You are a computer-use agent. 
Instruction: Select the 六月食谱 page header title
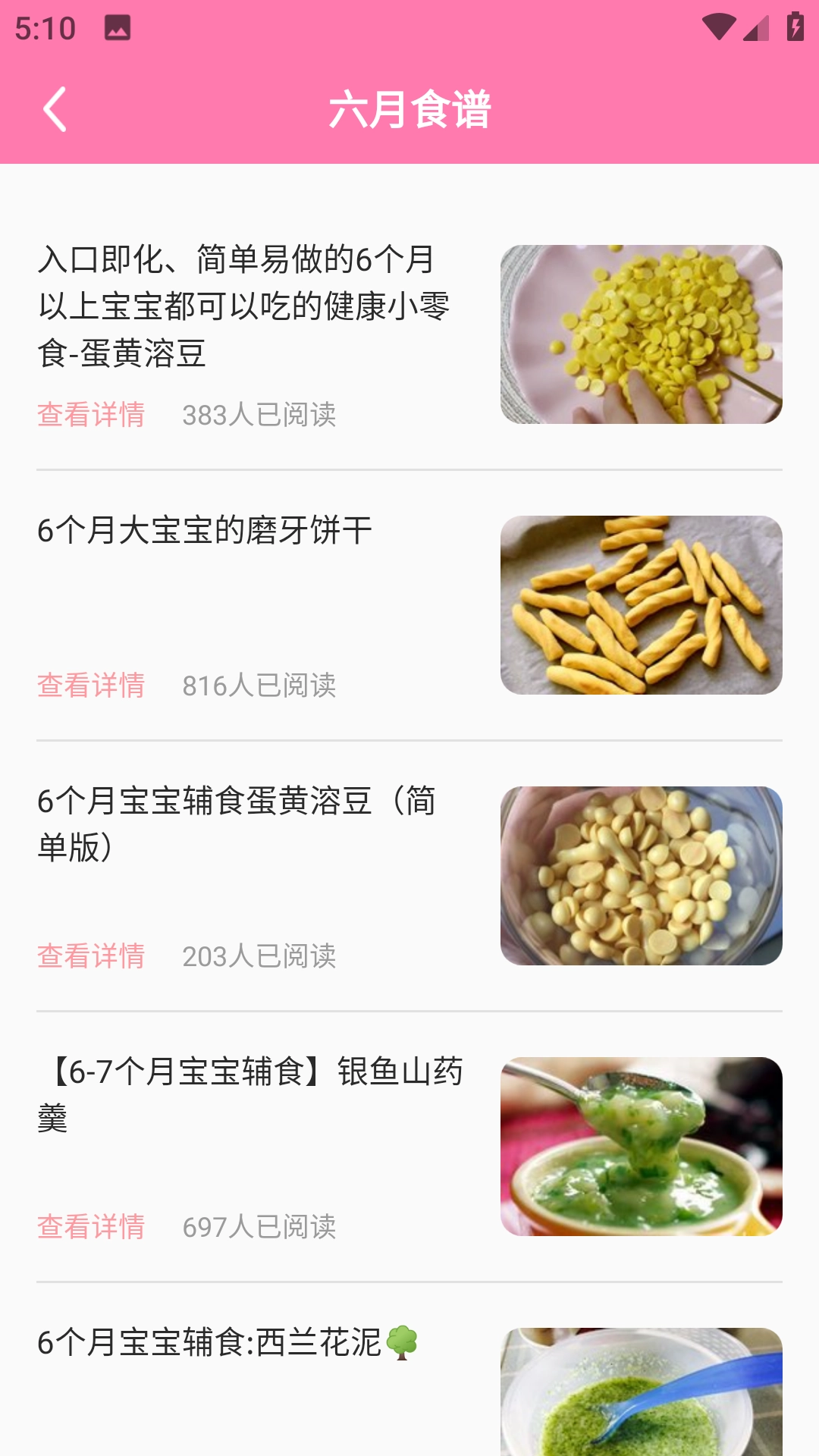(409, 108)
